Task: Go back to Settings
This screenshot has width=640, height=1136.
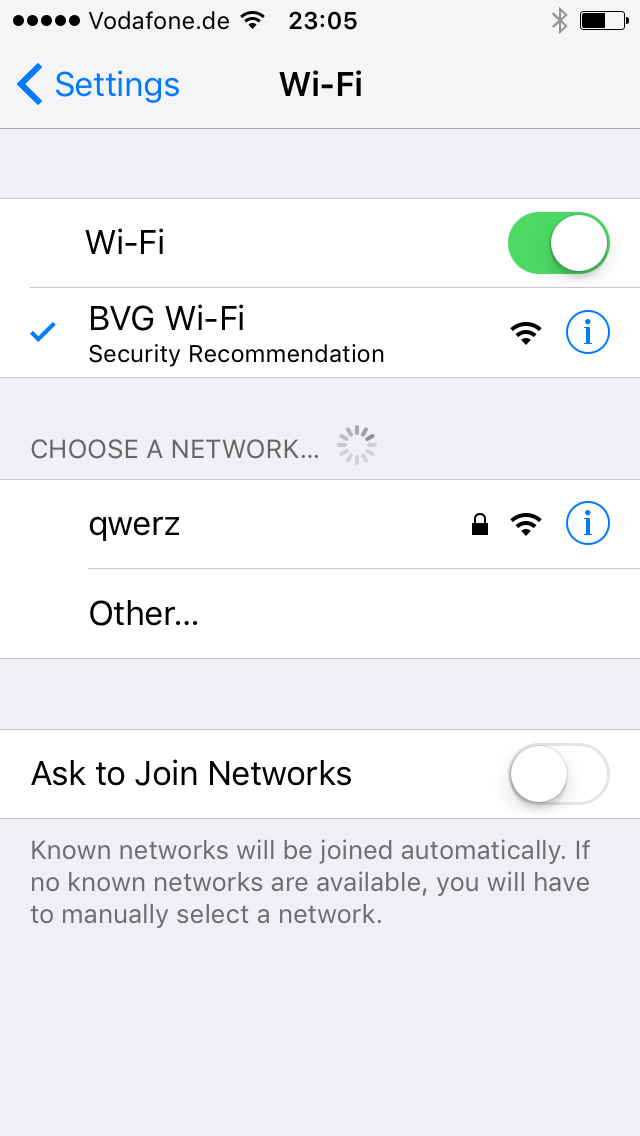Action: pyautogui.click(x=98, y=85)
